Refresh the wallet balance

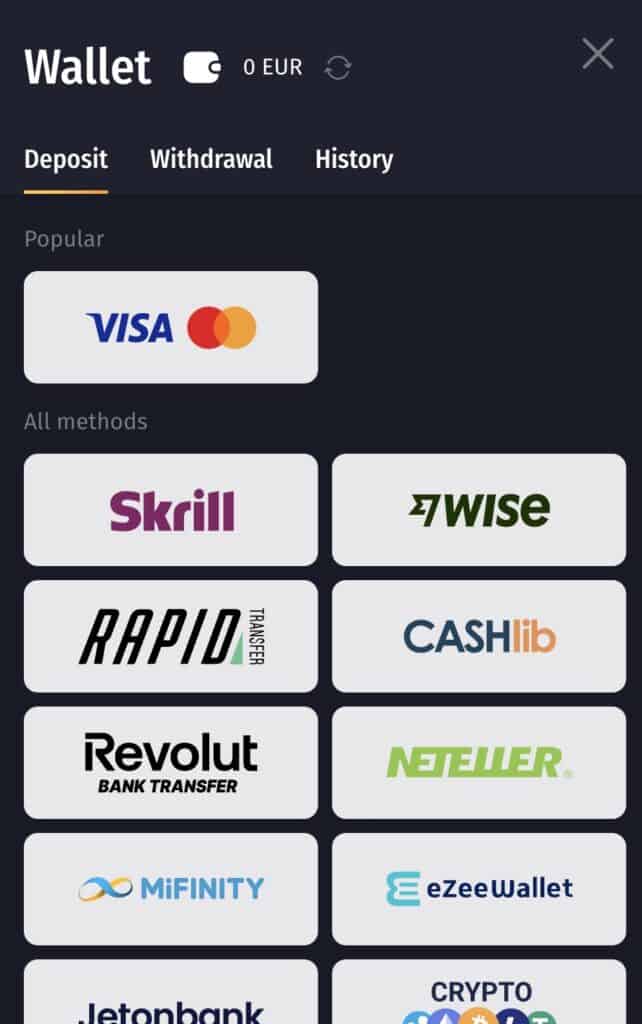[338, 68]
